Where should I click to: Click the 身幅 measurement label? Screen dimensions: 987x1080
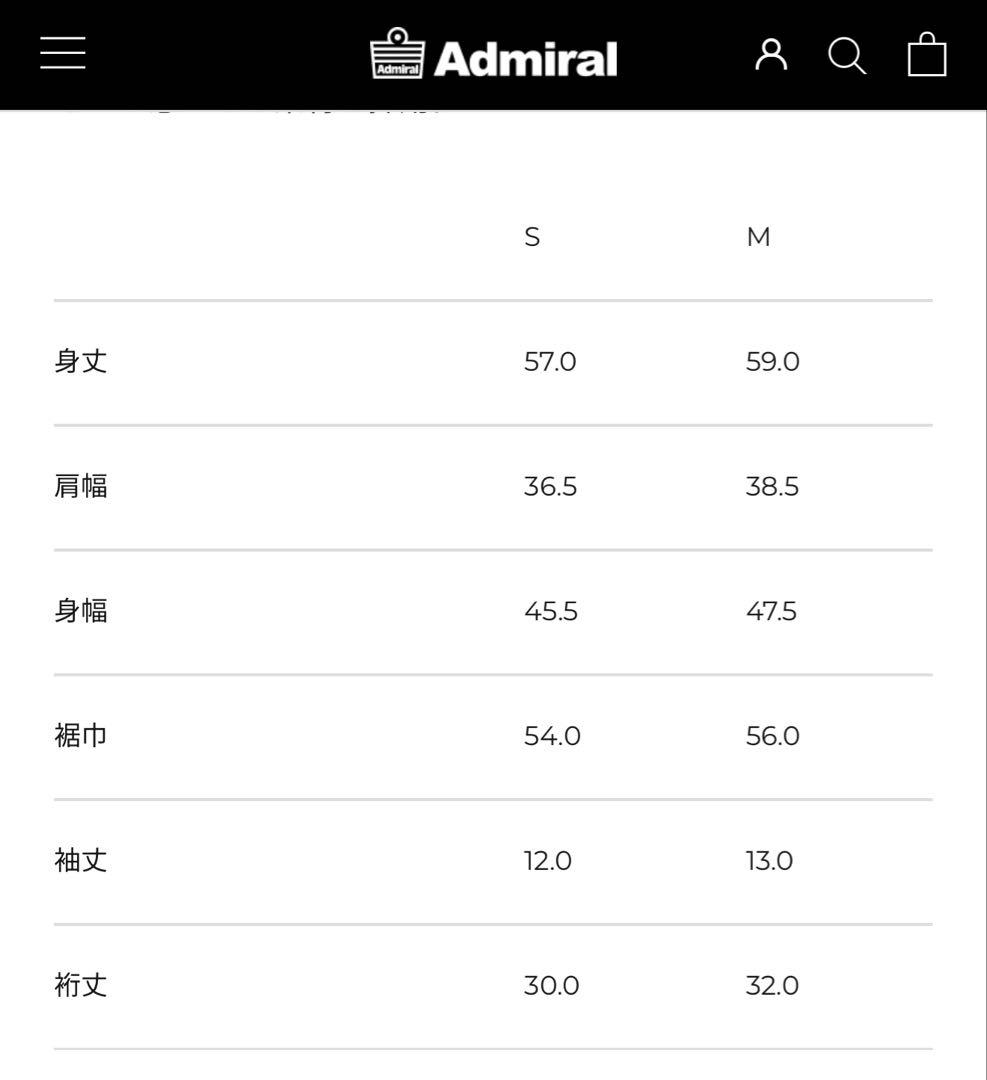pos(80,611)
